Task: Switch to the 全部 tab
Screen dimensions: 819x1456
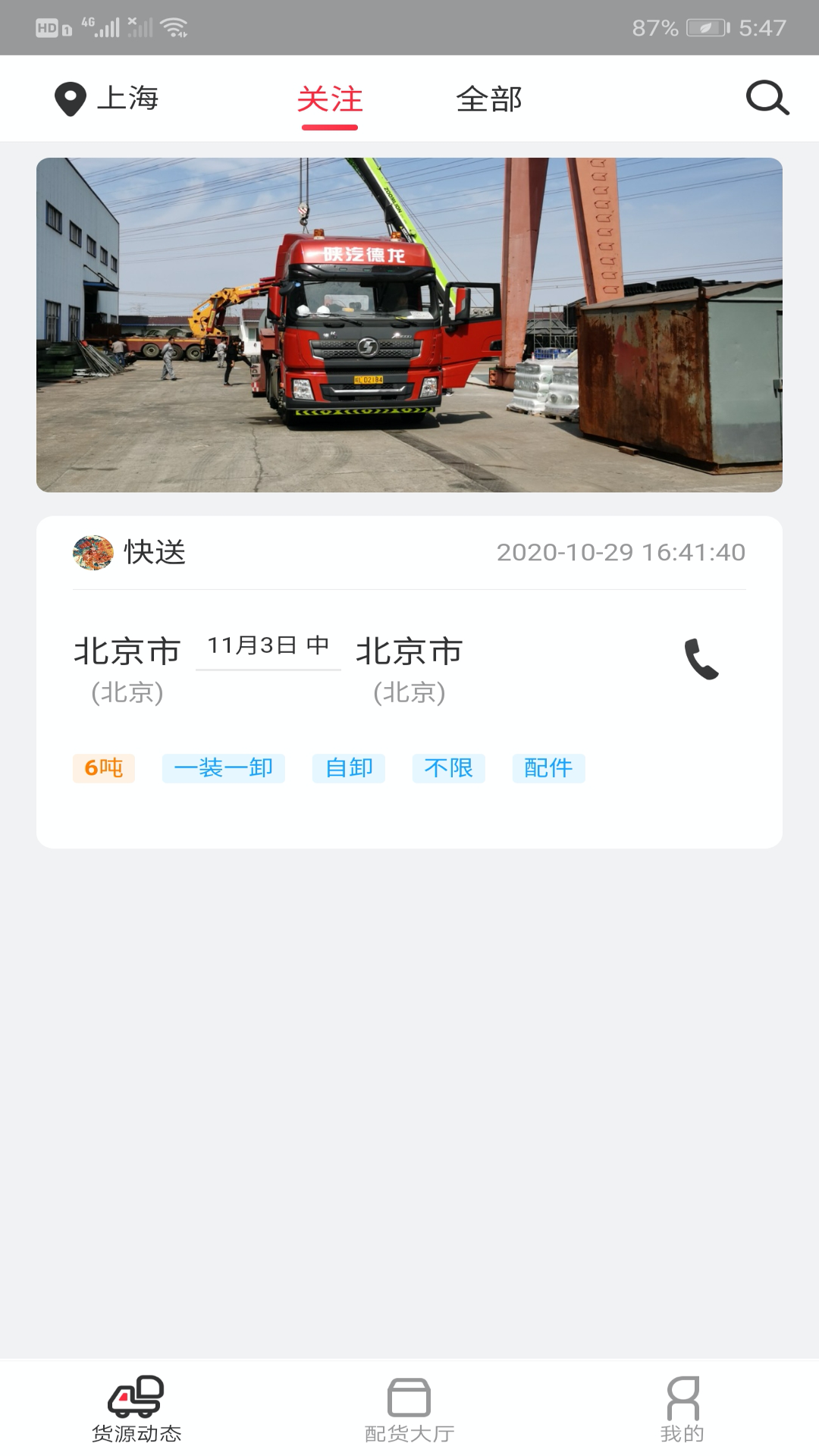Action: [x=489, y=99]
